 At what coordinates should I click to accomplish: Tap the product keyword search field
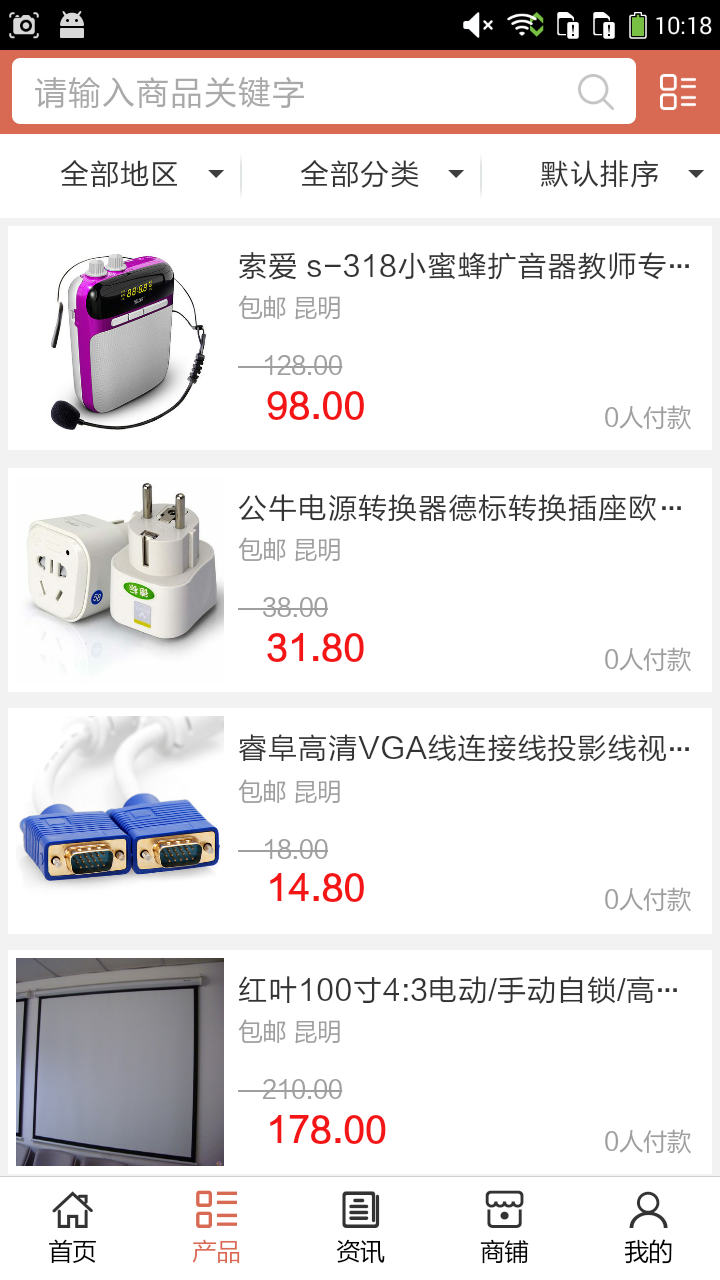click(x=300, y=92)
